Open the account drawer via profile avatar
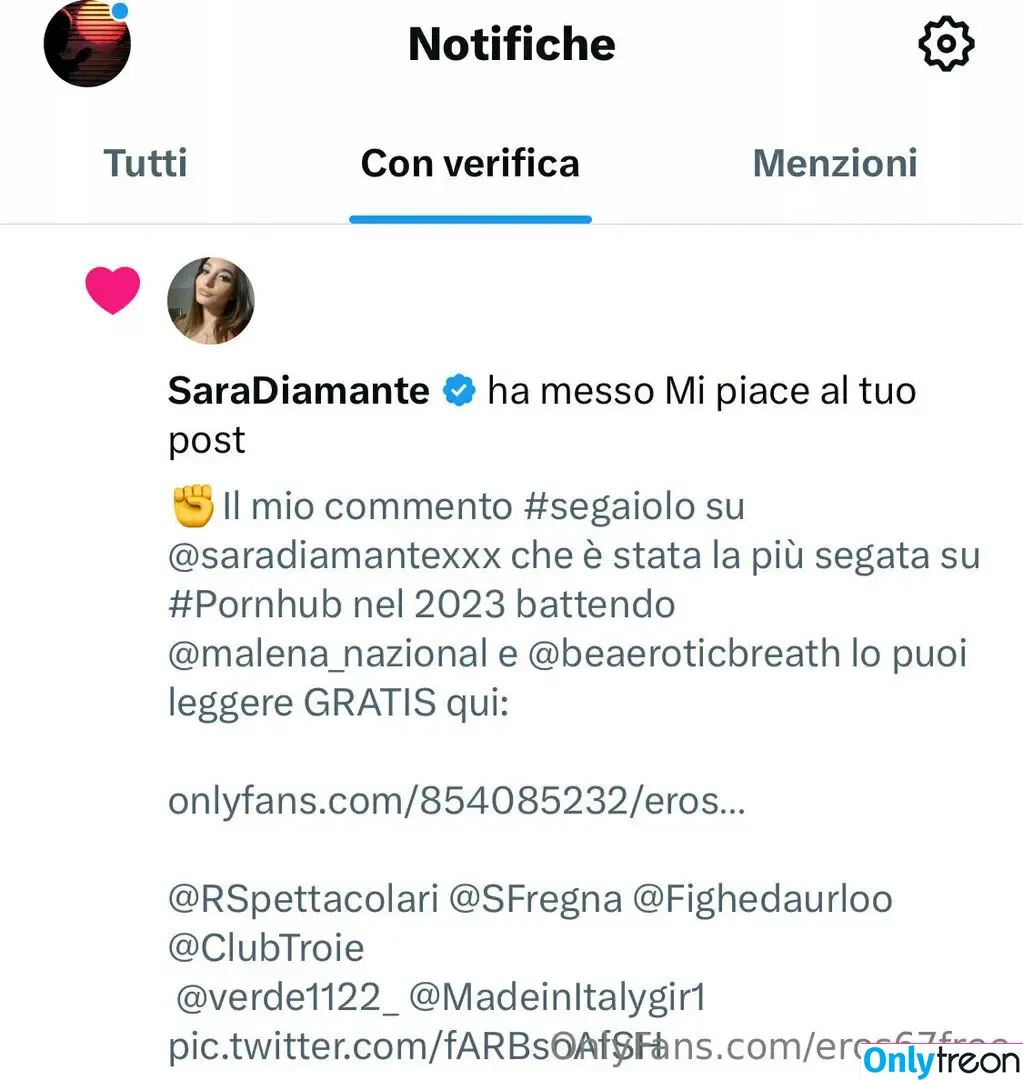1023x1080 pixels. pos(87,44)
